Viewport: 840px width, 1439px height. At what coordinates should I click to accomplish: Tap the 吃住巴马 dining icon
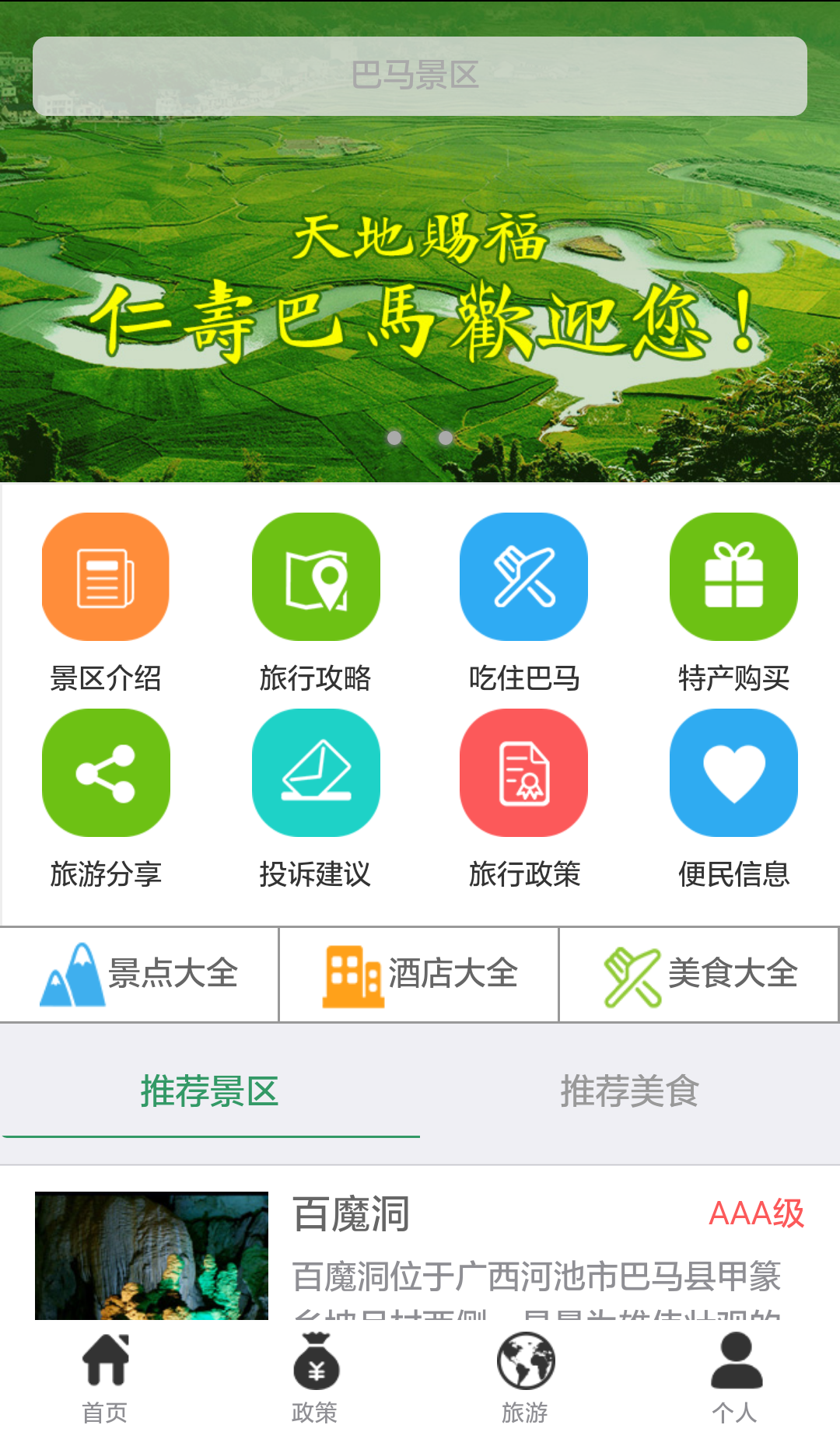tap(523, 577)
